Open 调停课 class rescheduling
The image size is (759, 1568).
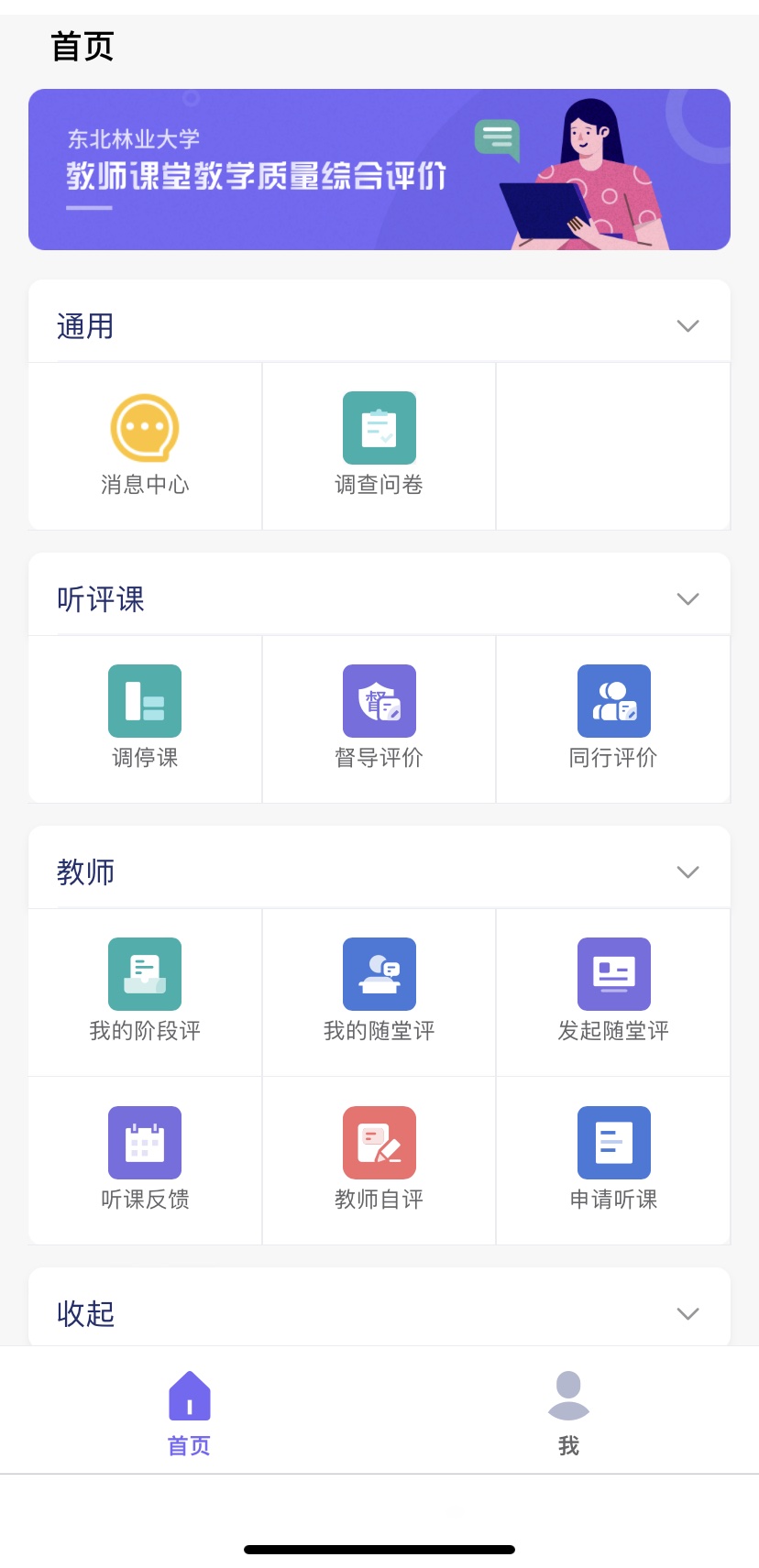(145, 718)
